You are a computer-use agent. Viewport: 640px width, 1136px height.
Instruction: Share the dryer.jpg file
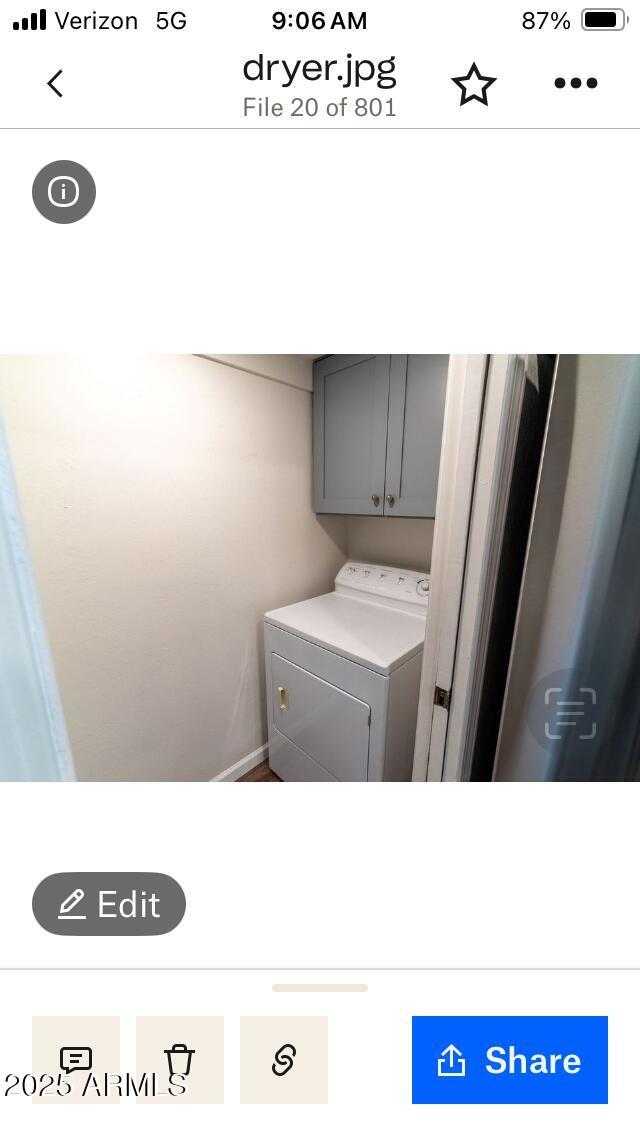tap(510, 1060)
